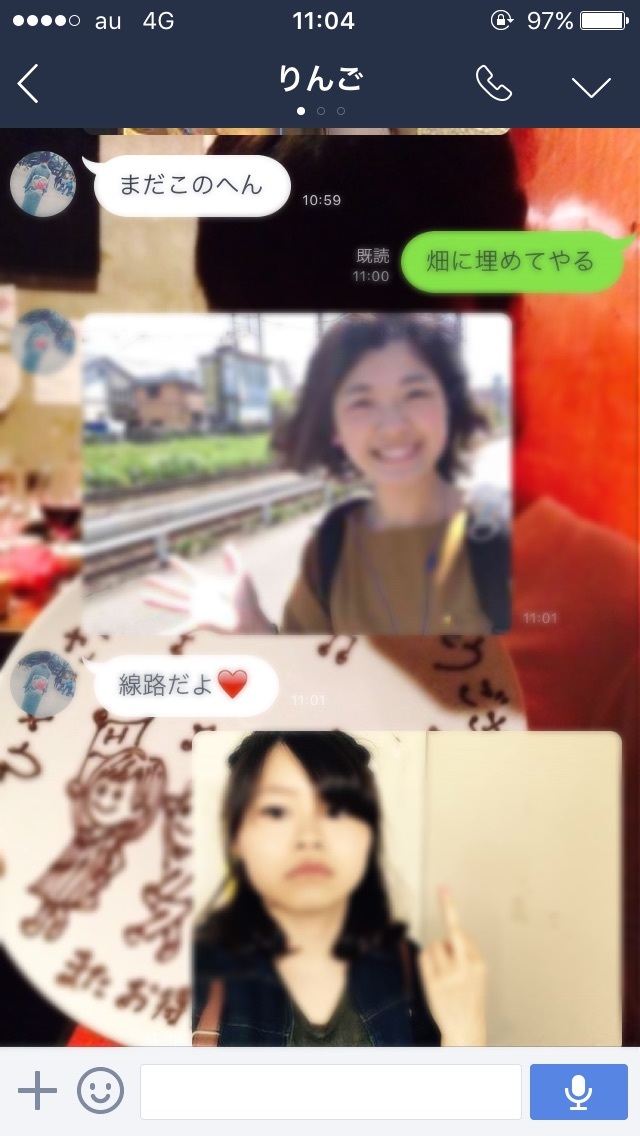
Task: Start a voice call with りんご
Action: [x=494, y=84]
